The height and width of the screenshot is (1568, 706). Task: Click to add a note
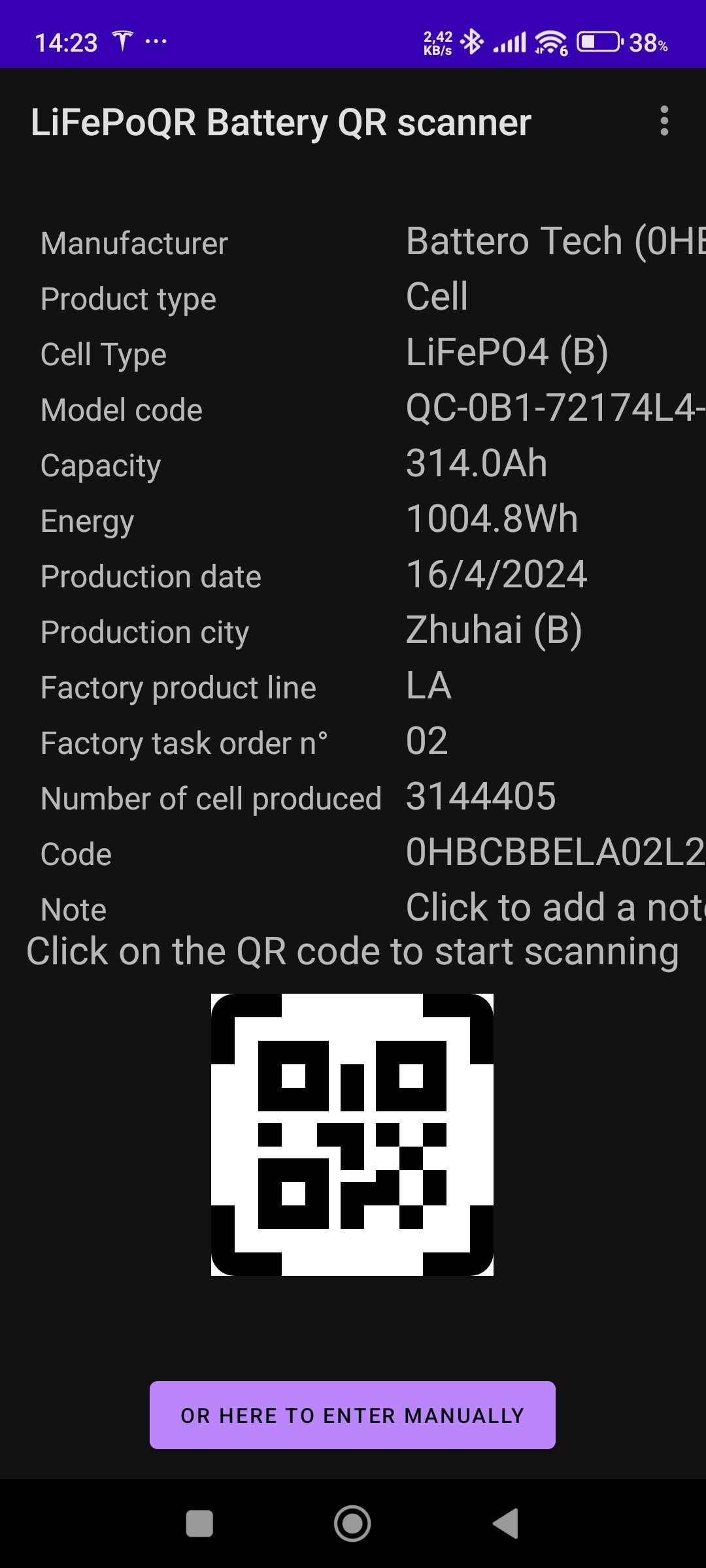pos(554,907)
